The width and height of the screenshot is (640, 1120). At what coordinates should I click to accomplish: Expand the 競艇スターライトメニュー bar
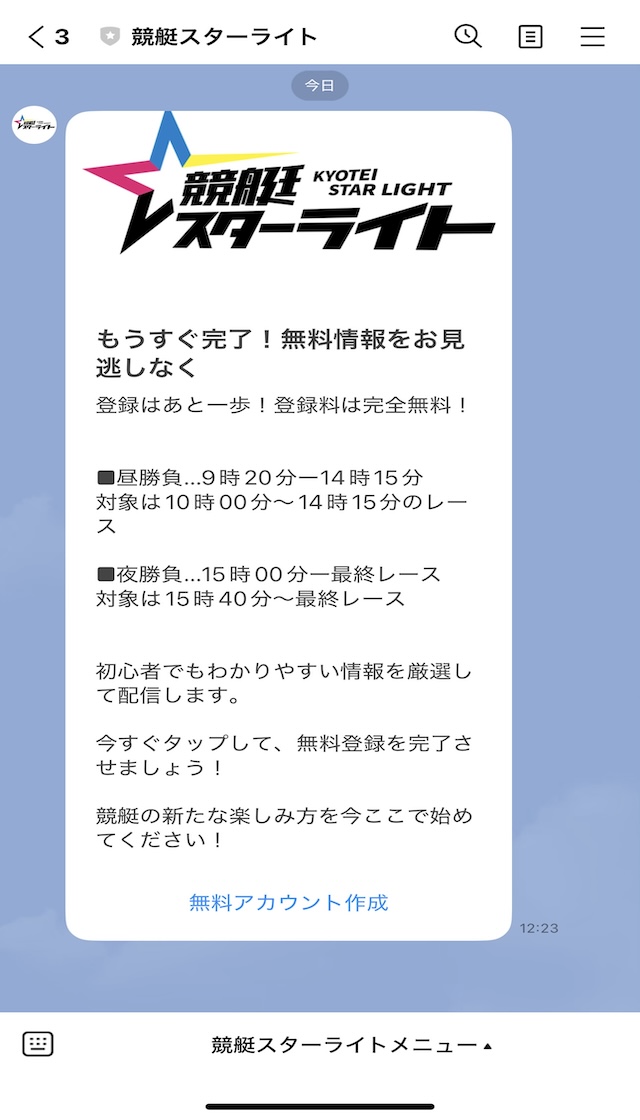351,1045
